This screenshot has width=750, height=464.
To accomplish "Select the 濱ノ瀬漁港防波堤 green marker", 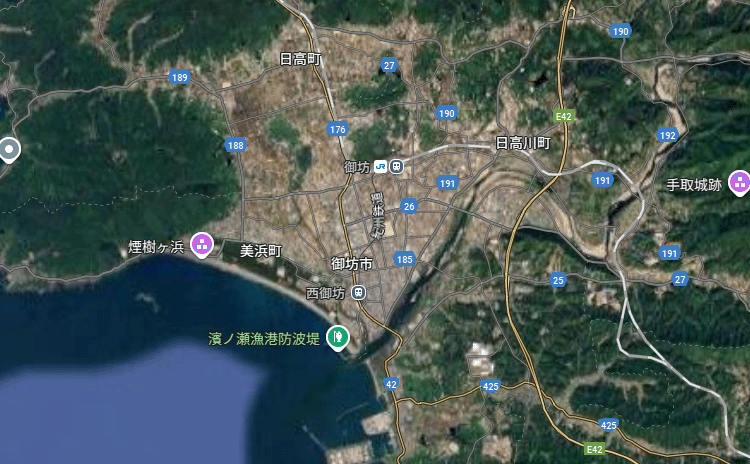I will point(338,339).
